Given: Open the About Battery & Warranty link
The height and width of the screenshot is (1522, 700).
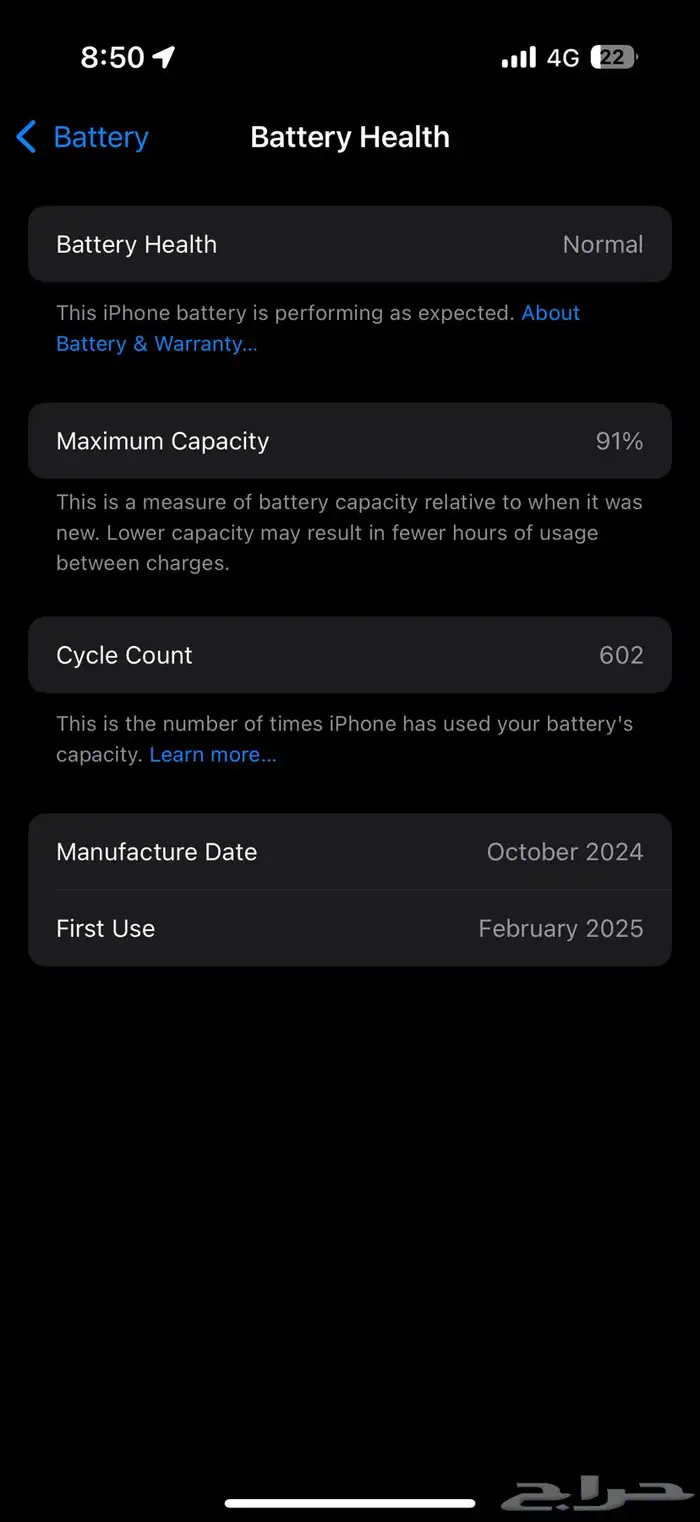Looking at the screenshot, I should 155,343.
